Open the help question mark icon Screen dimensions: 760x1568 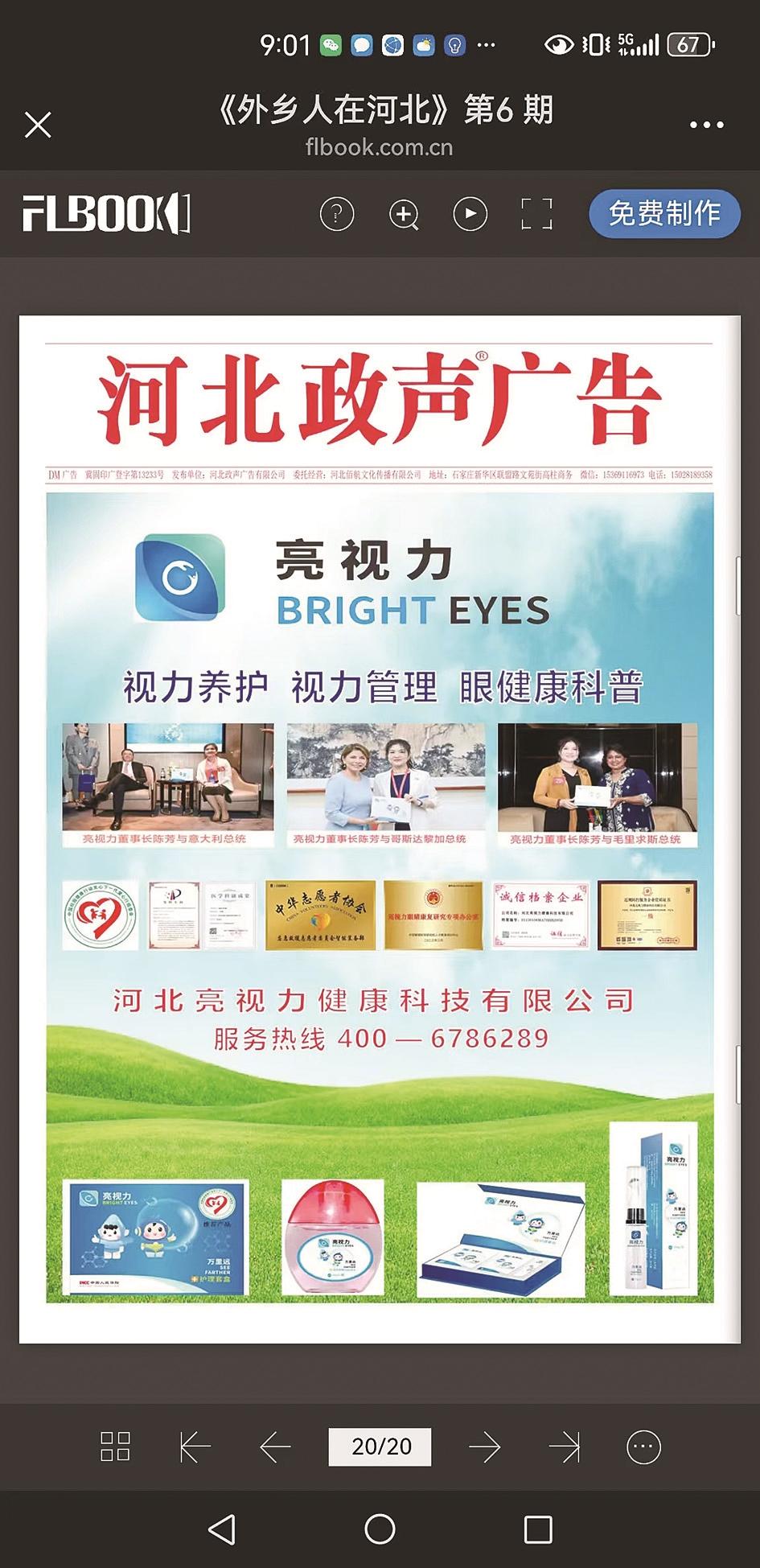pyautogui.click(x=337, y=214)
